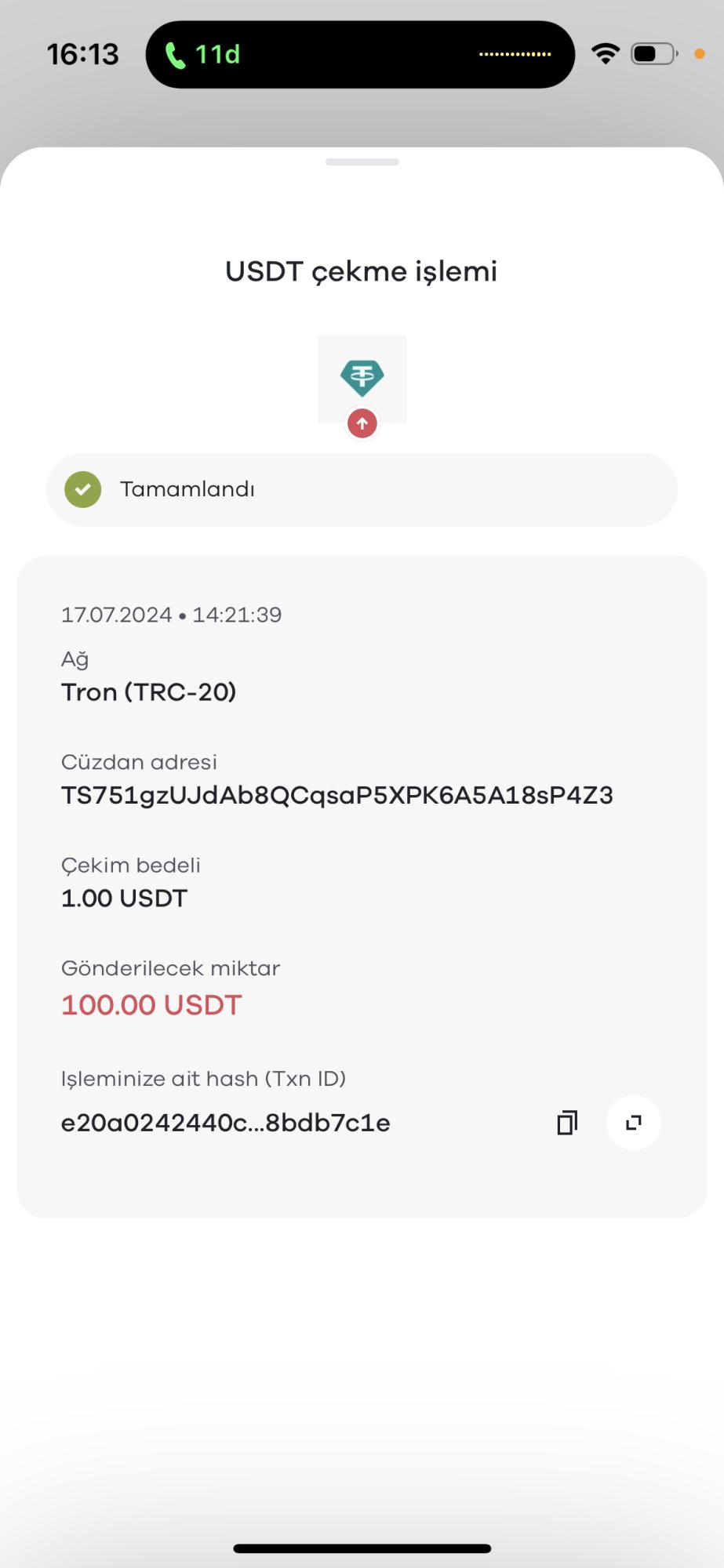Tap the orange status dot near battery

[700, 53]
